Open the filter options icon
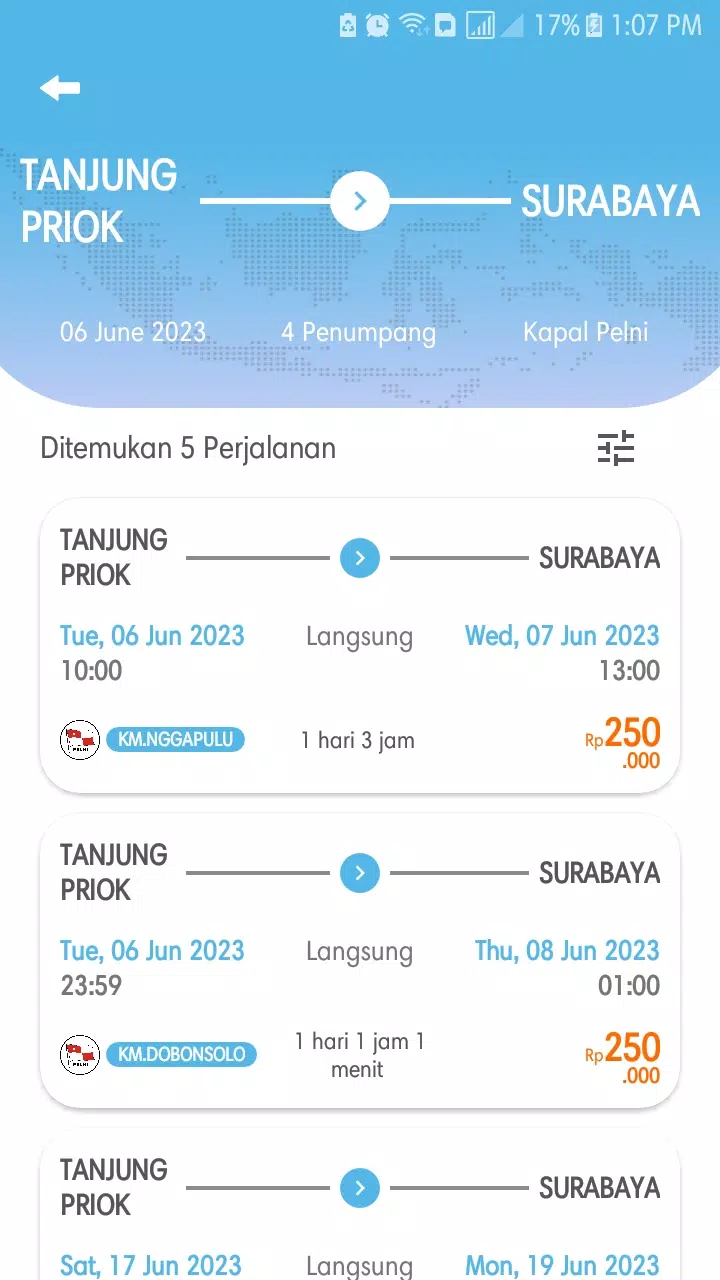 pyautogui.click(x=616, y=448)
